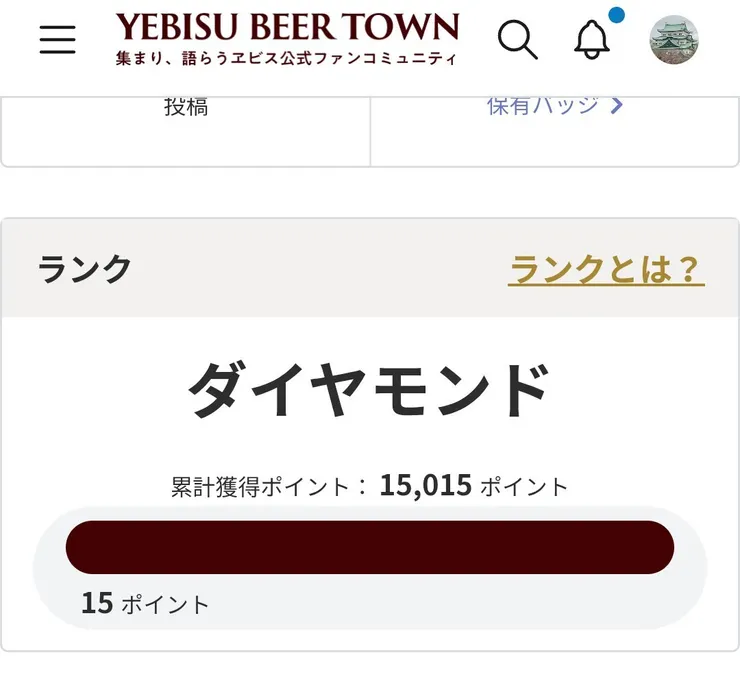Open the 保有バッジ link
Viewport: 740px width, 683px height.
(x=555, y=105)
